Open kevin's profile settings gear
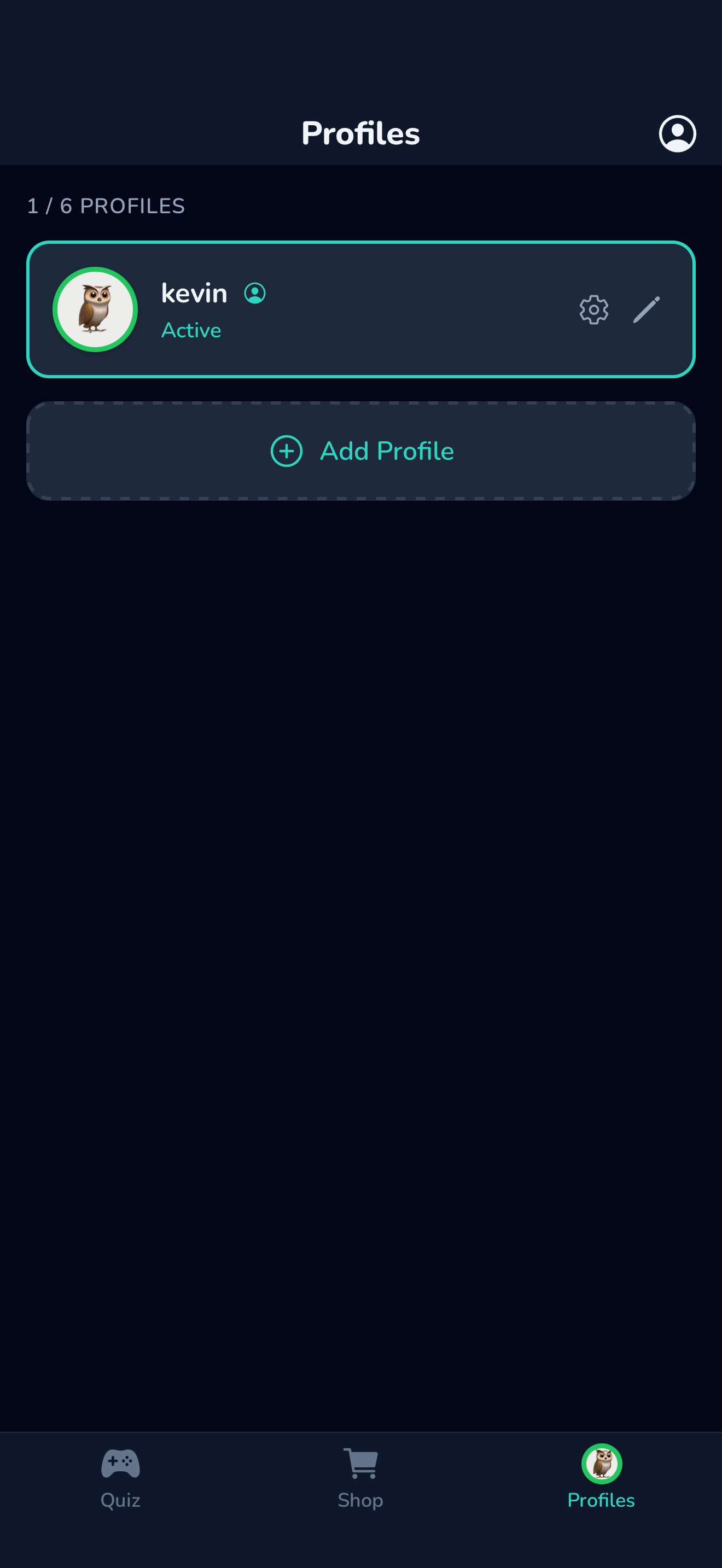722x1568 pixels. pyautogui.click(x=593, y=310)
